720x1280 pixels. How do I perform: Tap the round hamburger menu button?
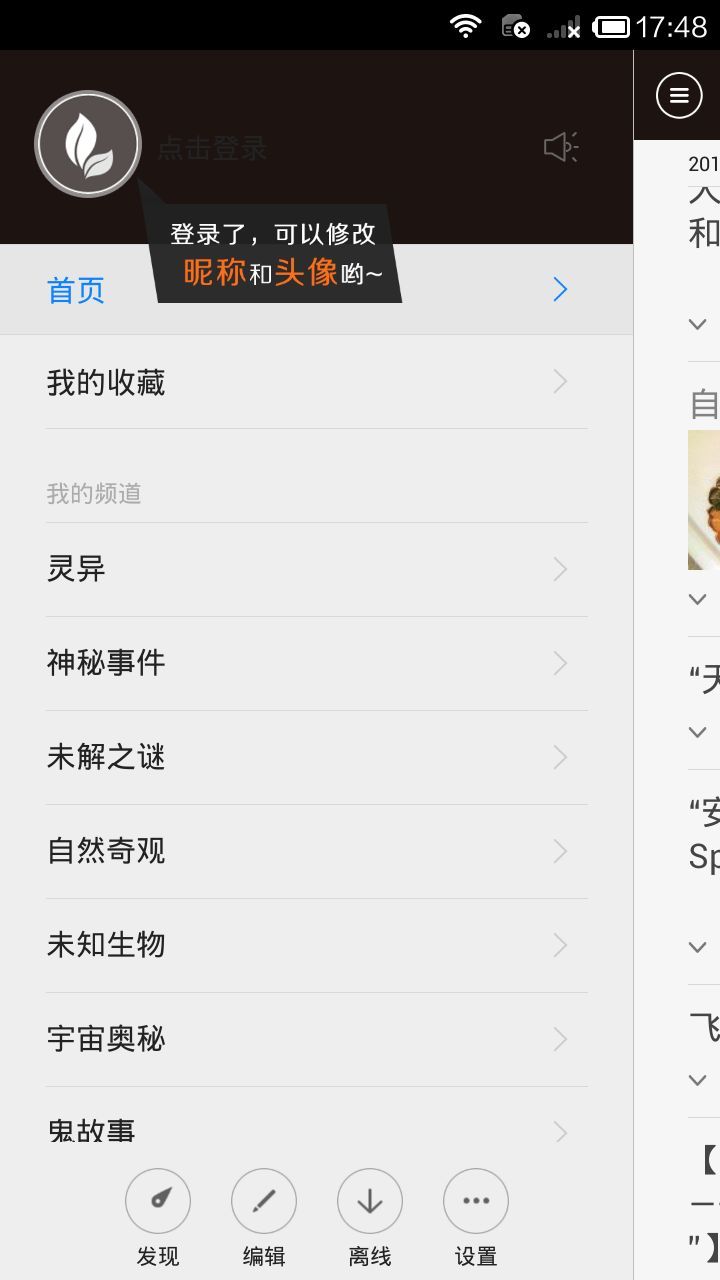(679, 96)
